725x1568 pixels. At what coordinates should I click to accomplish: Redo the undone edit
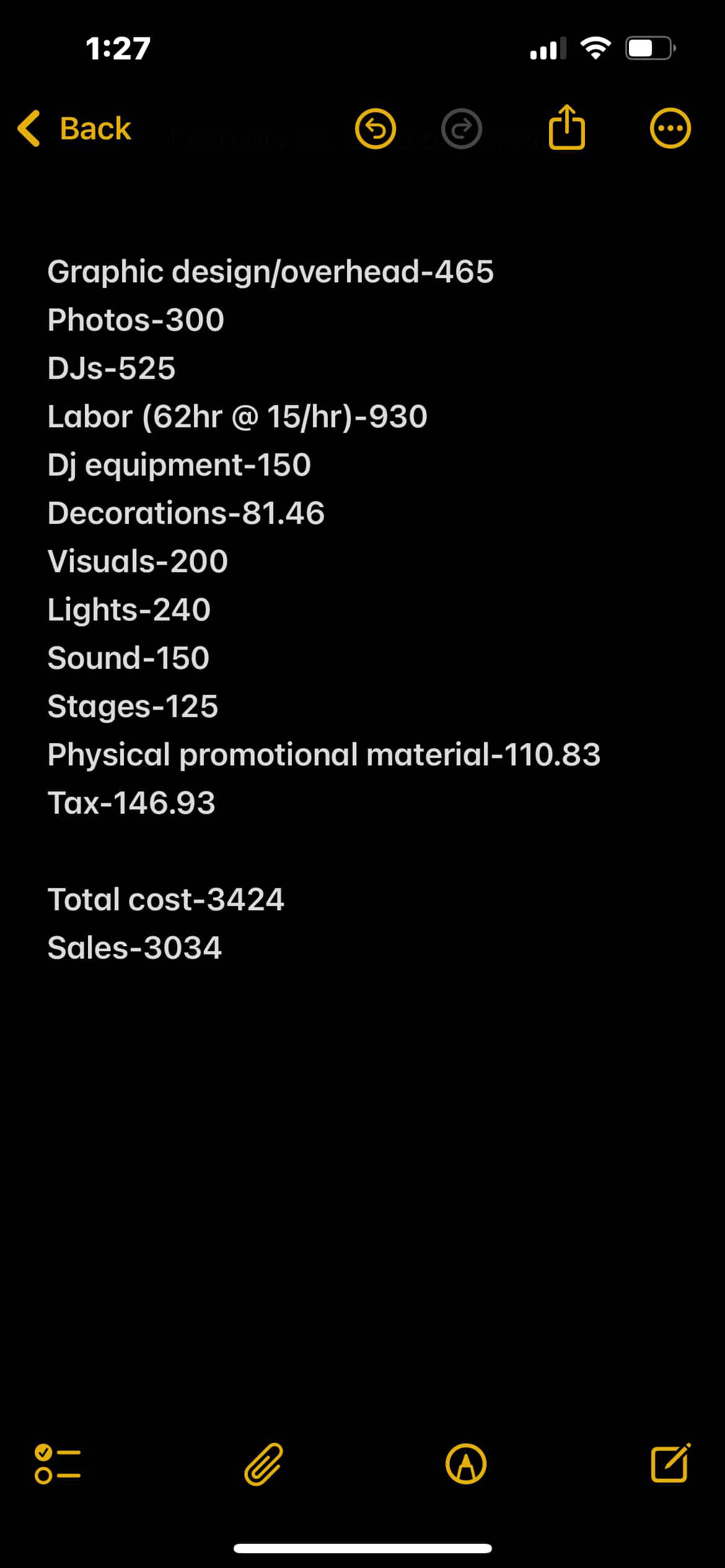[462, 129]
